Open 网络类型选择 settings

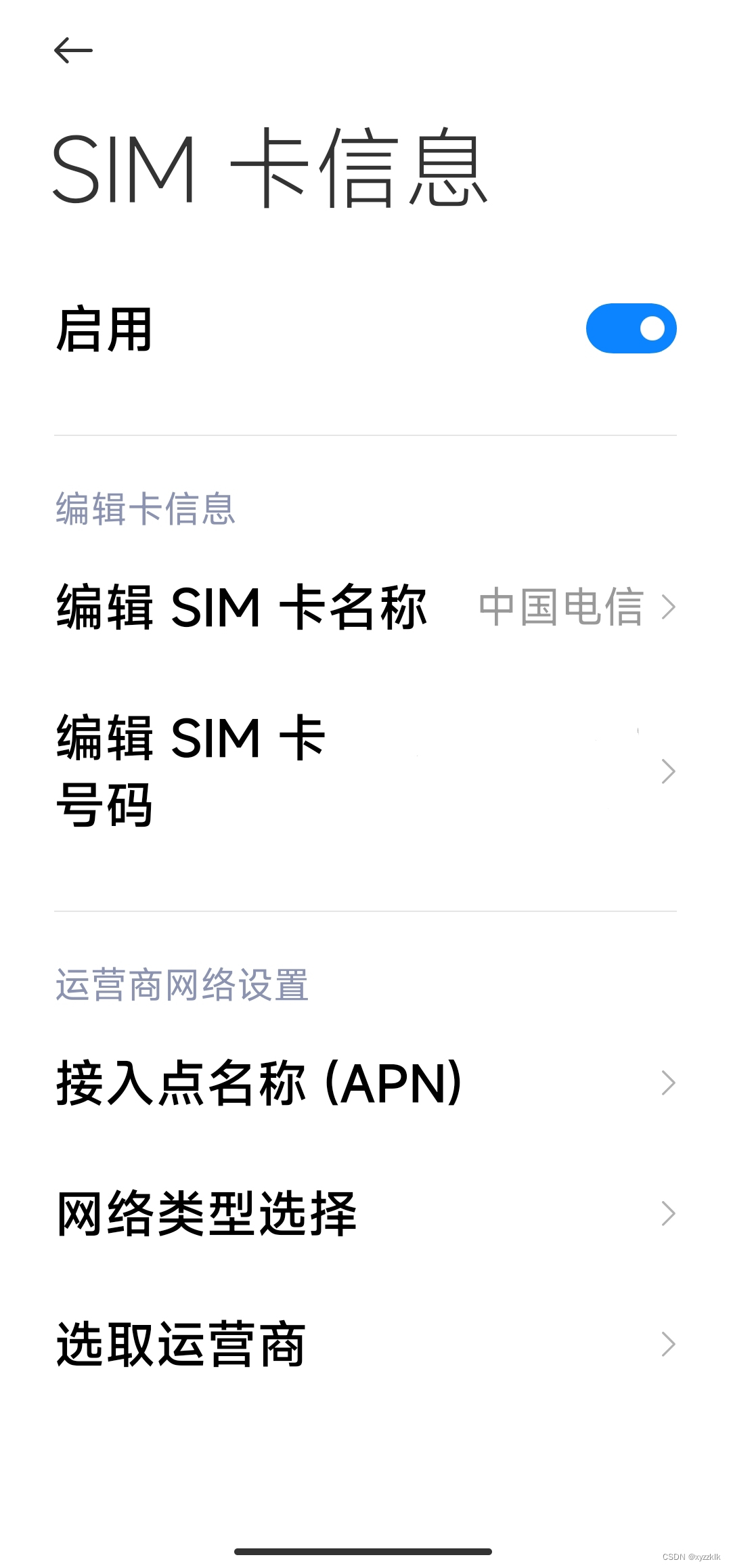365,1214
